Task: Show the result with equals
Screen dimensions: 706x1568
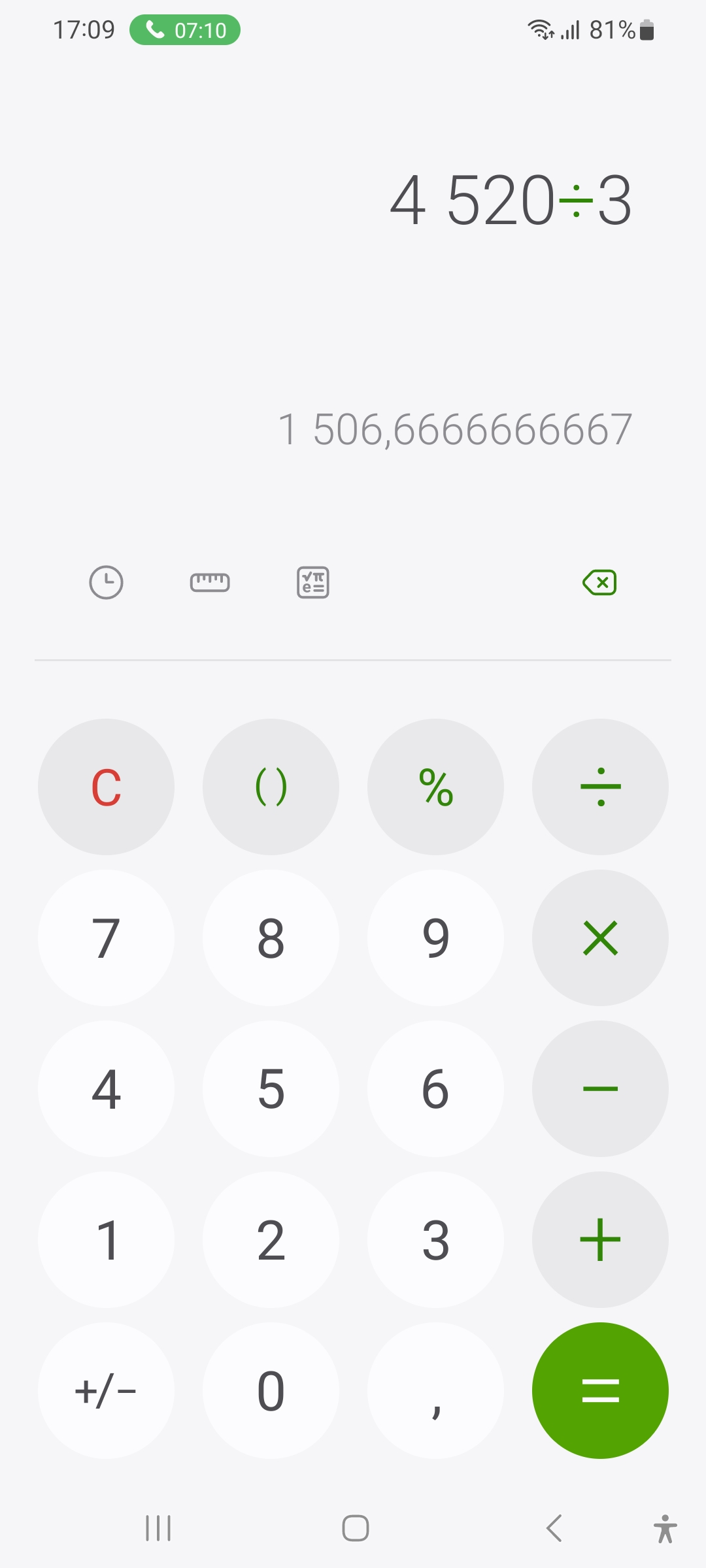Action: click(x=600, y=1390)
